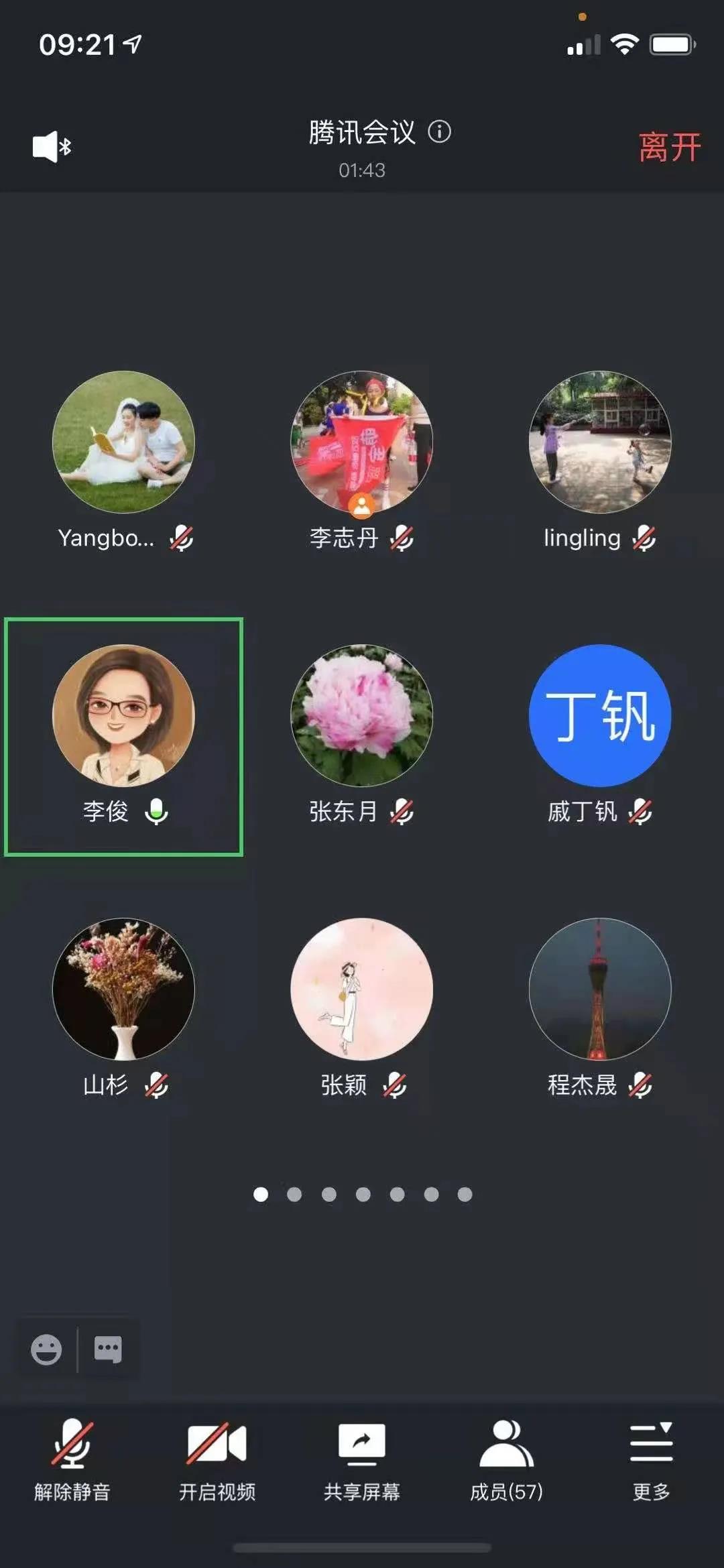Tap the speaker audio output icon

tap(52, 146)
